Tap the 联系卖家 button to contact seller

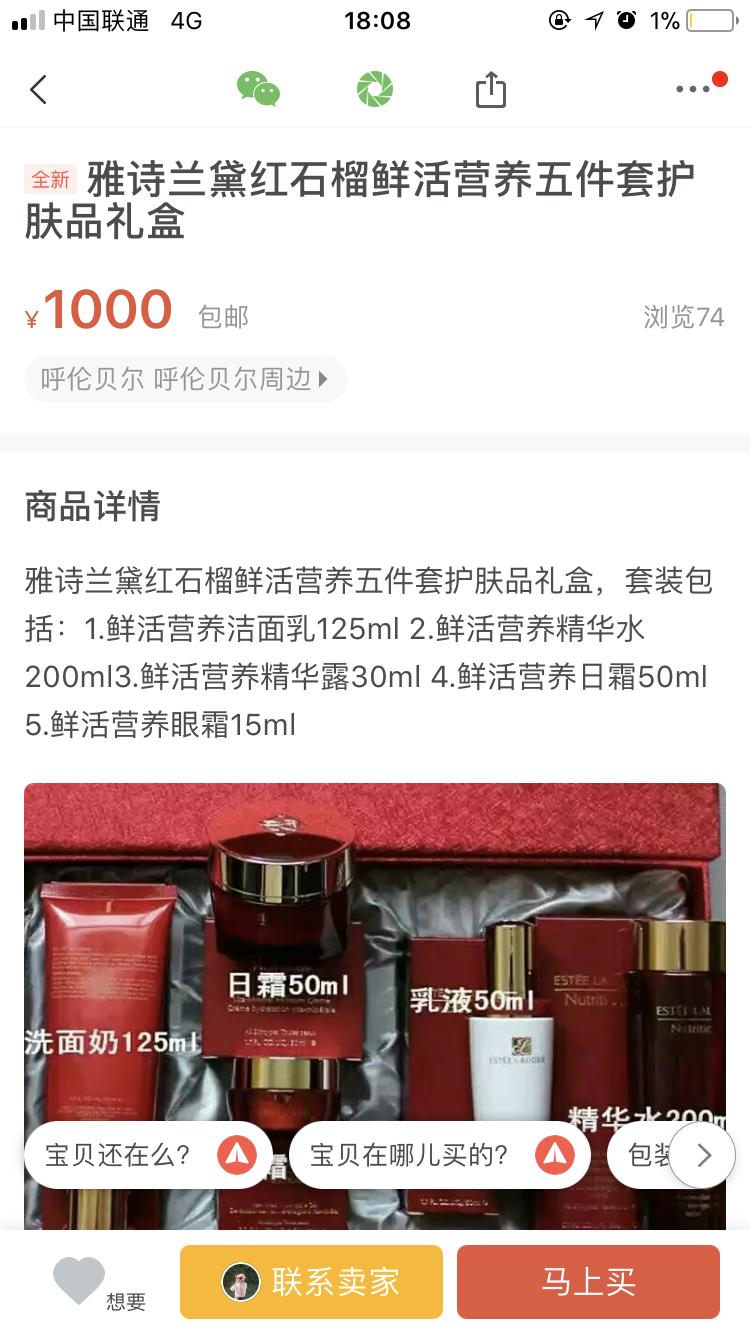click(x=311, y=1281)
